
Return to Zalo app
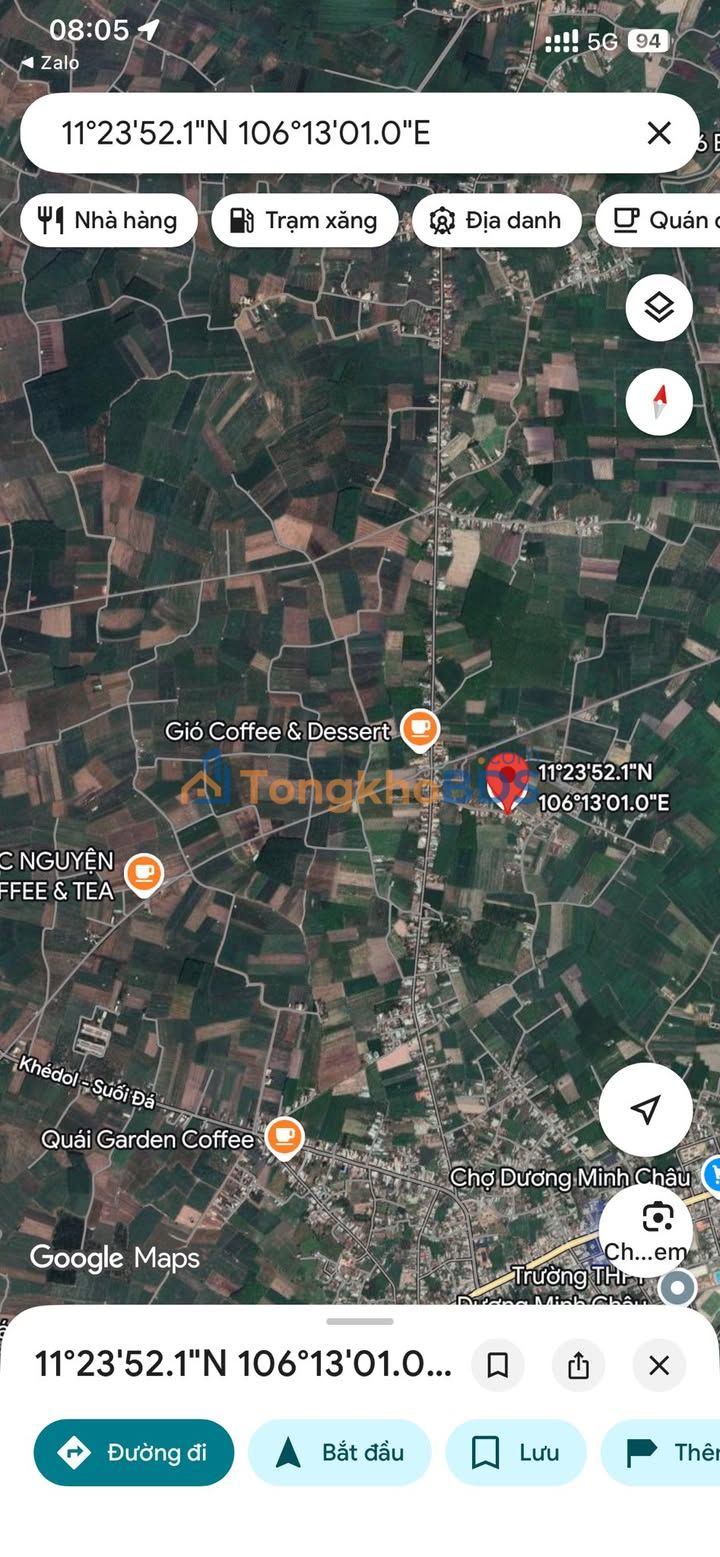click(x=50, y=62)
